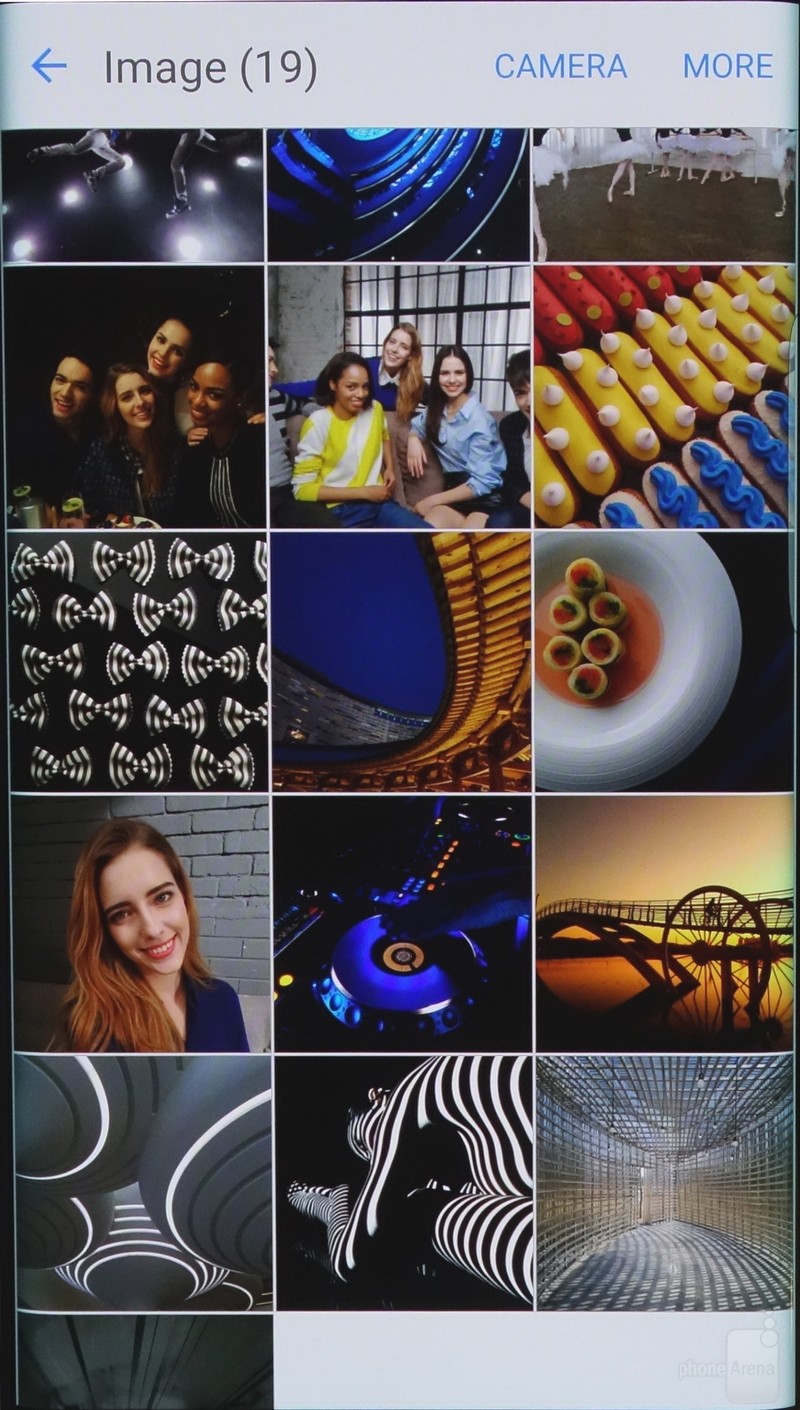Image resolution: width=800 pixels, height=1410 pixels.
Task: Open the striped bow ties photo
Action: coord(137,661)
